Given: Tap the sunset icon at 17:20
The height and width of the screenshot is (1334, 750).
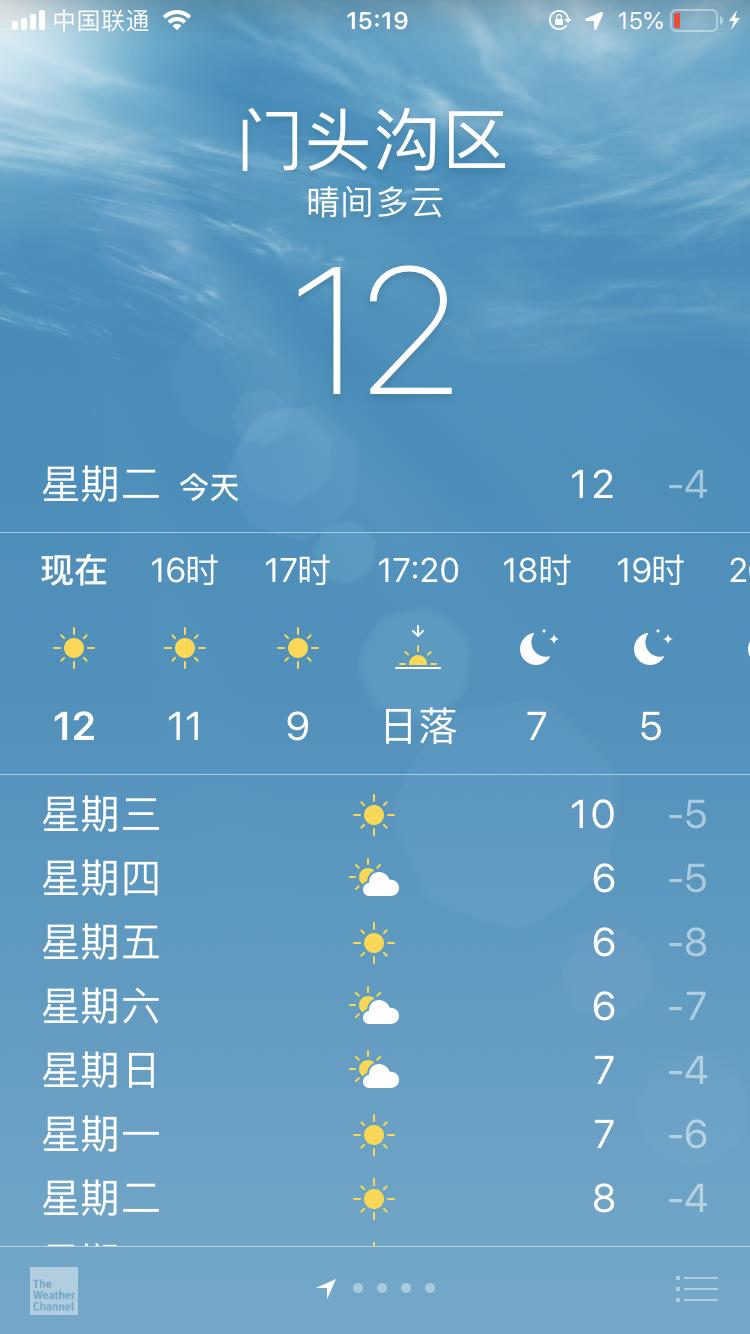Looking at the screenshot, I should (x=419, y=648).
